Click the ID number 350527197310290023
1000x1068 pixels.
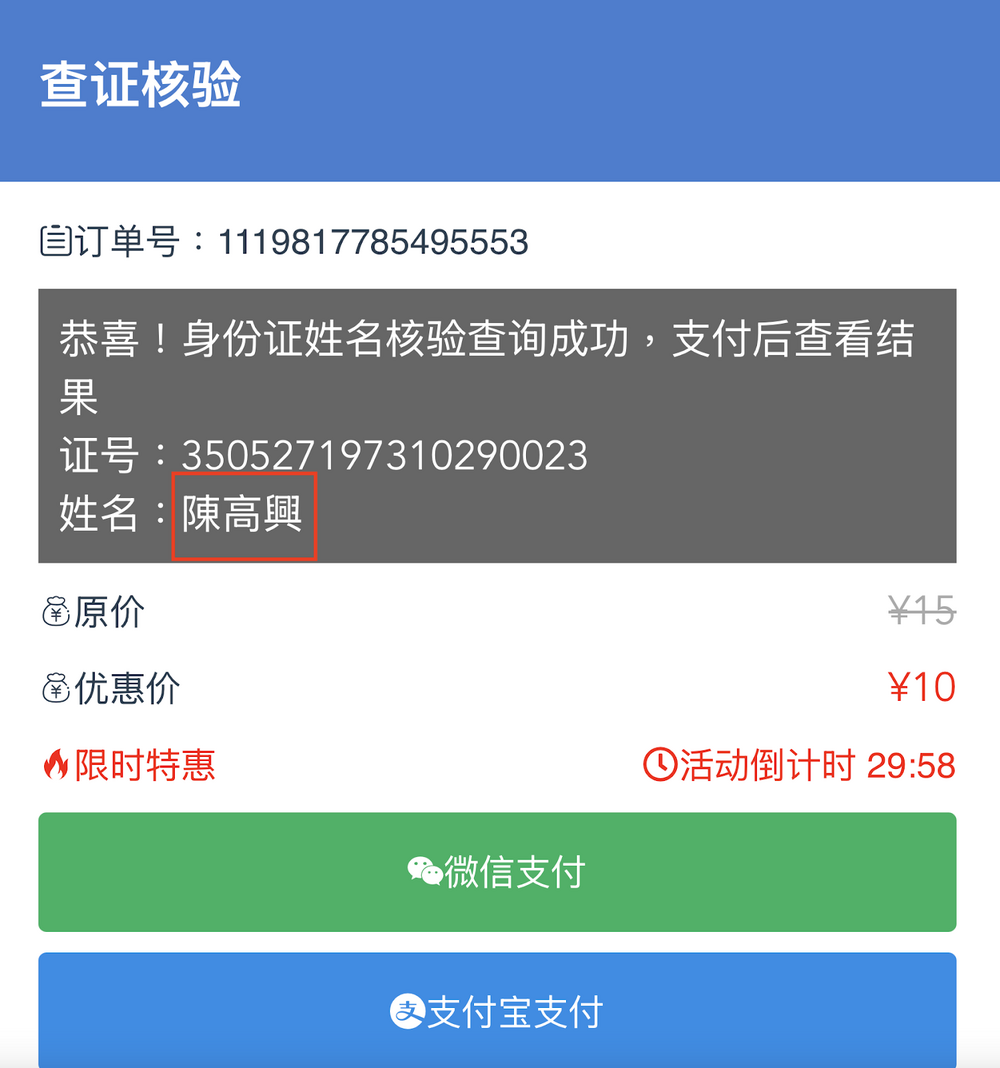(x=385, y=456)
